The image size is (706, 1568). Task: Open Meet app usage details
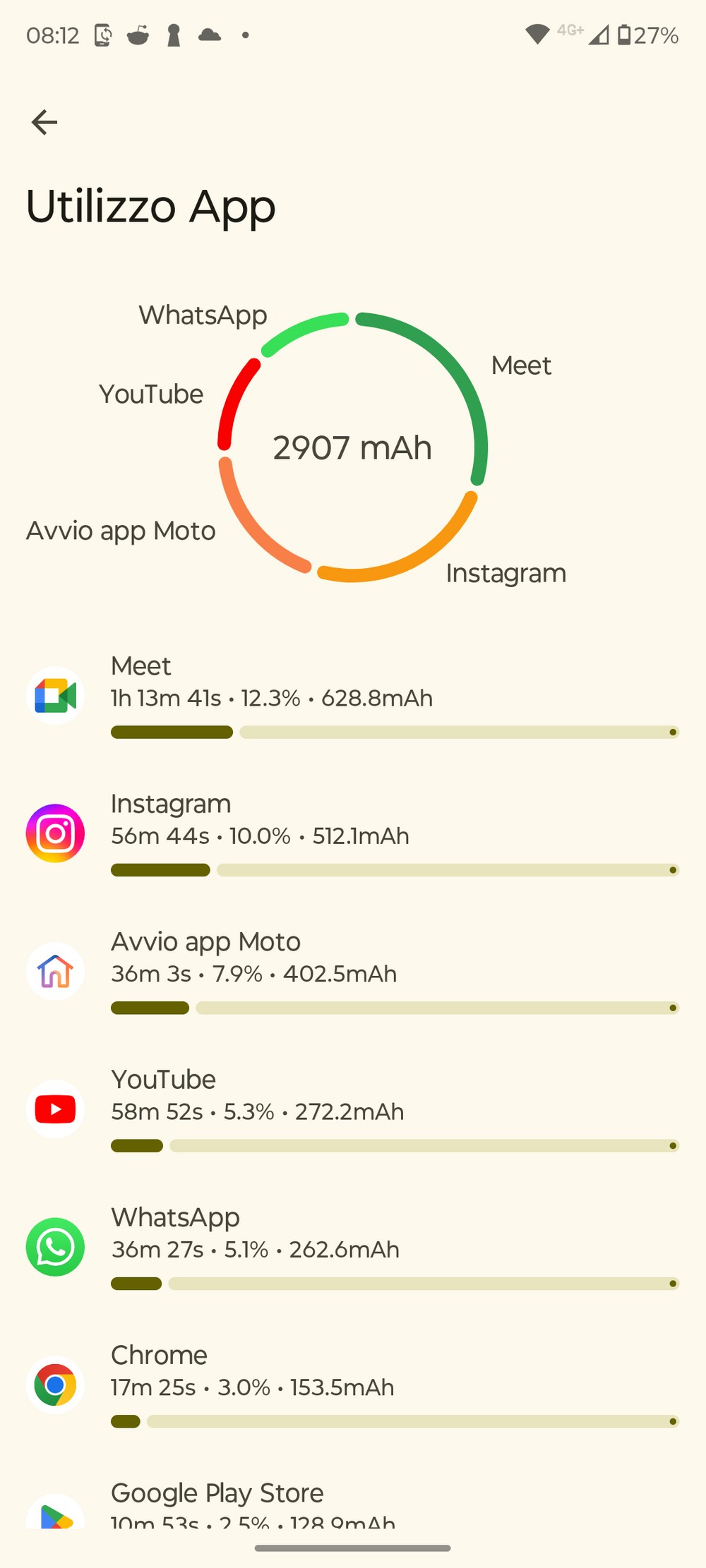point(353,696)
